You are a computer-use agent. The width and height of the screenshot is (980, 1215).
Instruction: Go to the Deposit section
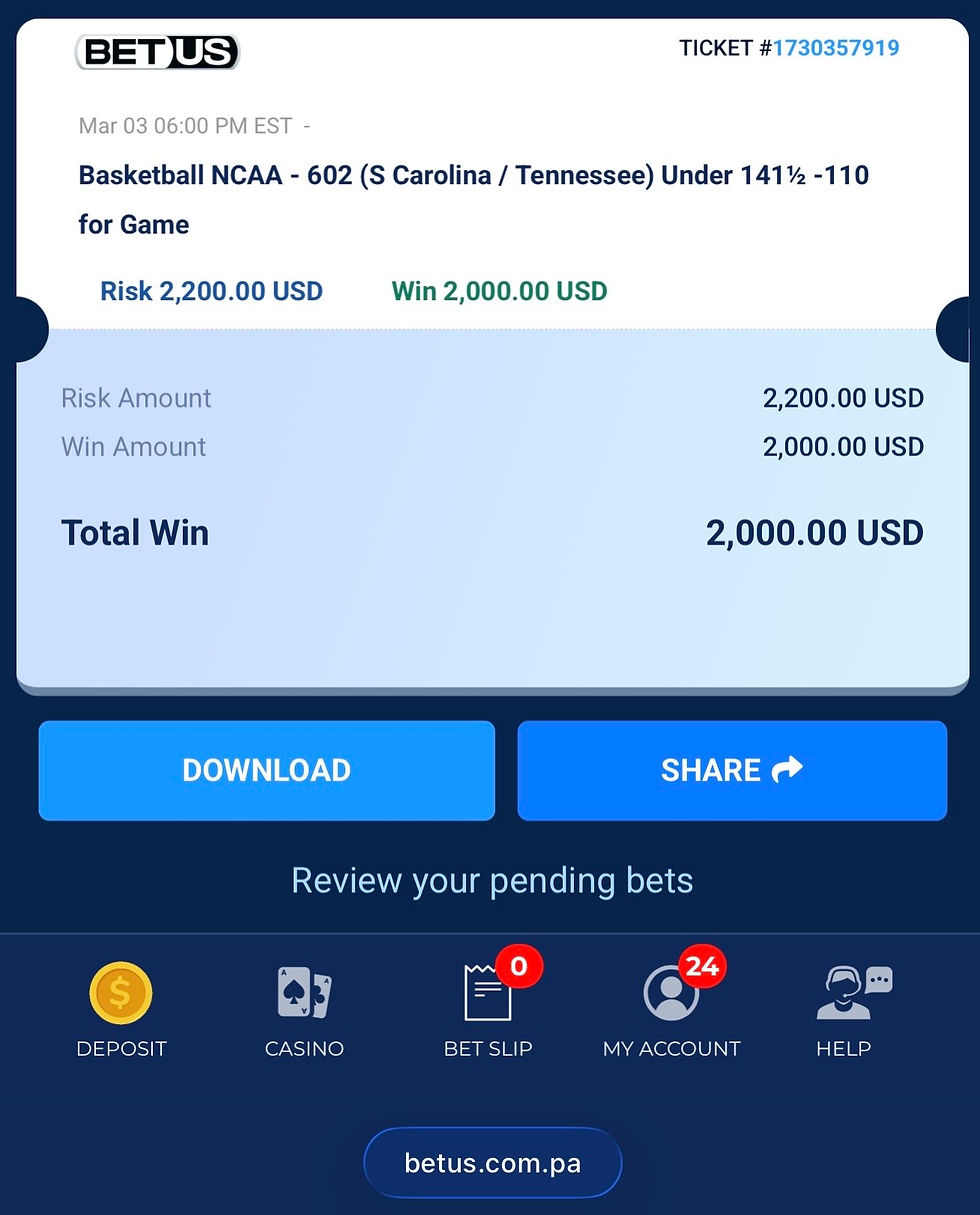pos(121,1010)
